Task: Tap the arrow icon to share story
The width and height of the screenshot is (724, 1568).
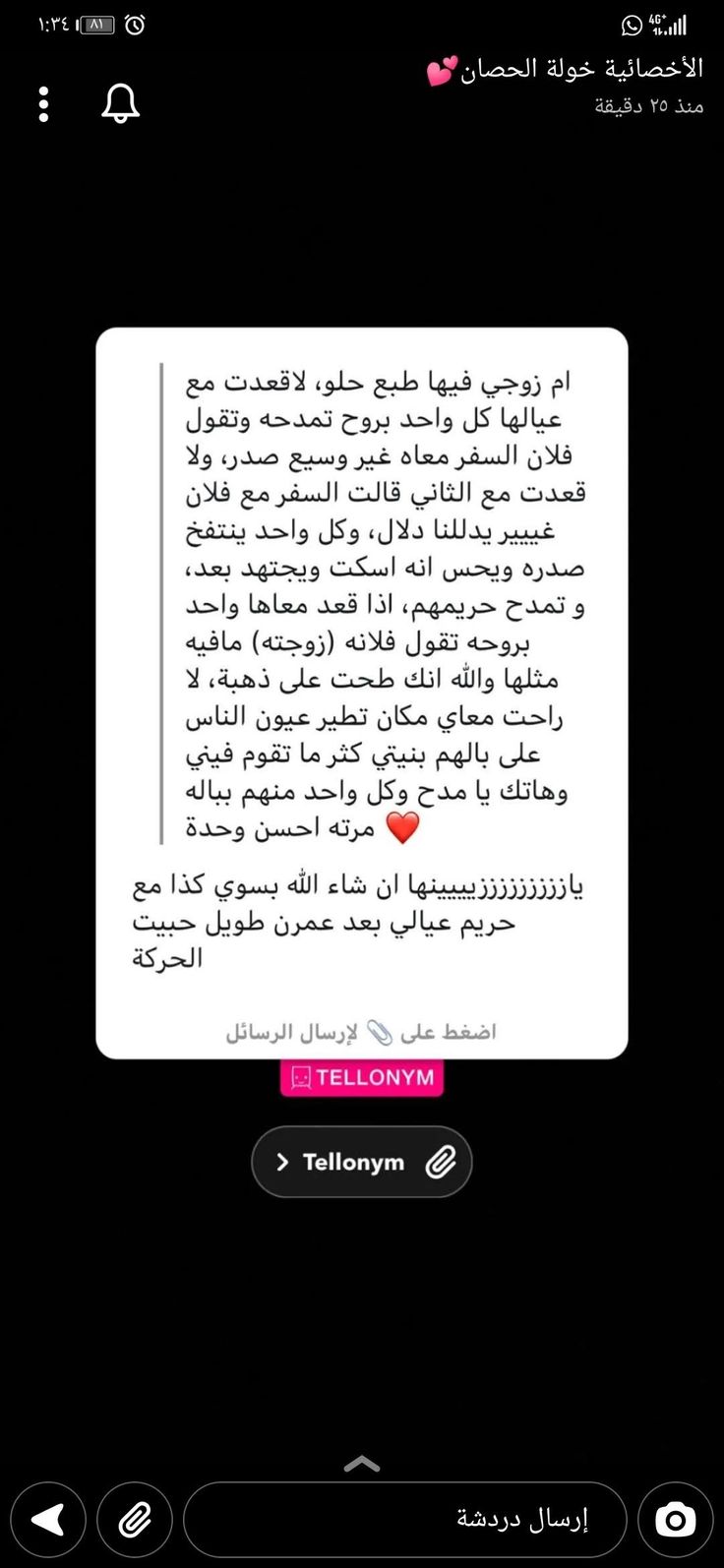Action: (x=48, y=1520)
